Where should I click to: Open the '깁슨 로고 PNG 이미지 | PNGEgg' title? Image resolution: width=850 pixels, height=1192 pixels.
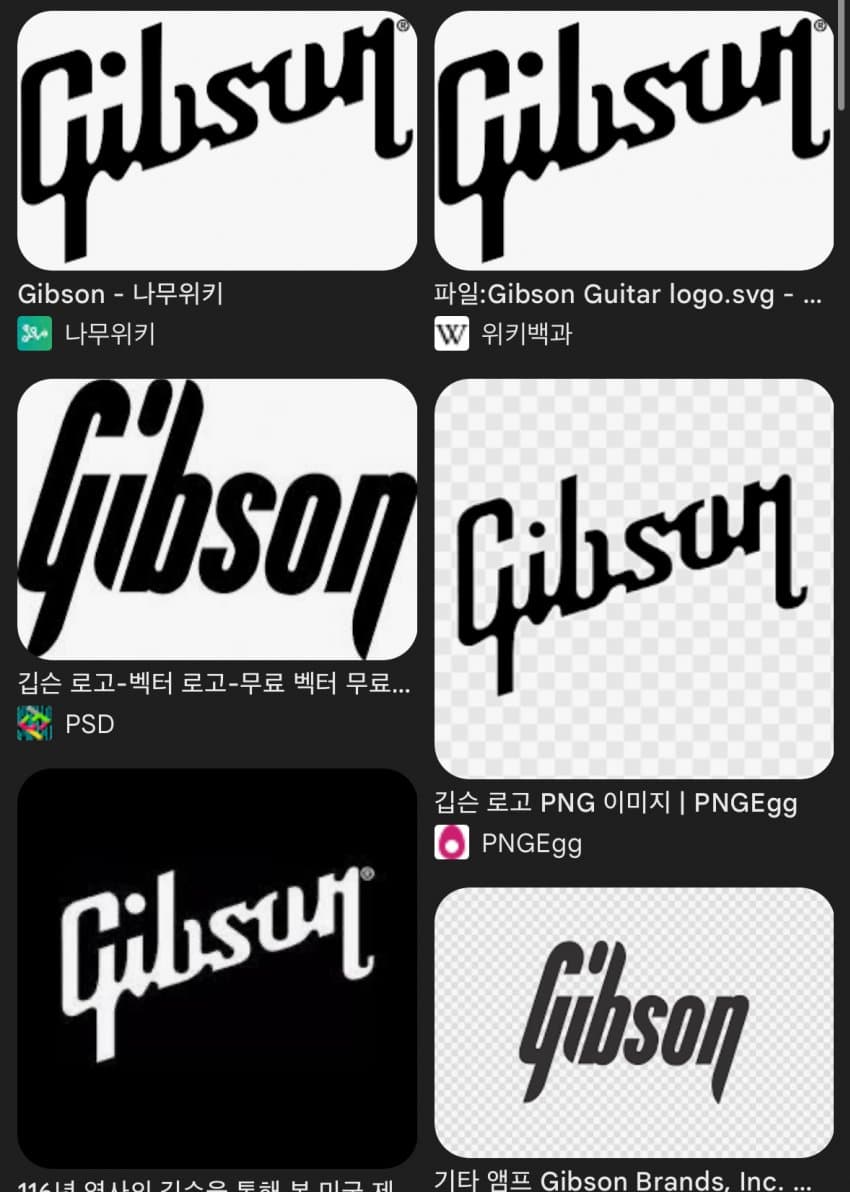pos(616,803)
